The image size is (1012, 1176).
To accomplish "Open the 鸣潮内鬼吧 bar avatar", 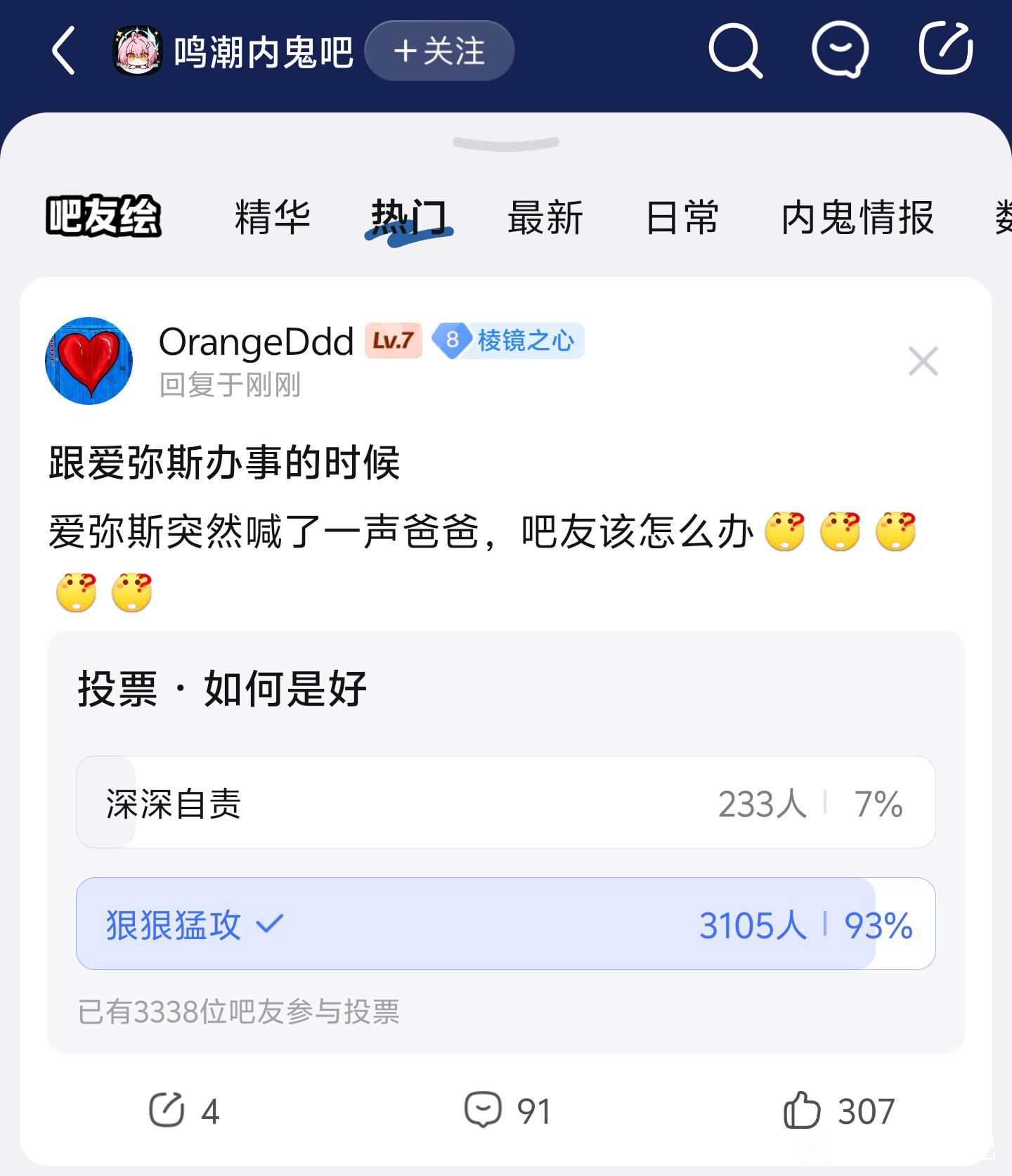I will [x=138, y=51].
